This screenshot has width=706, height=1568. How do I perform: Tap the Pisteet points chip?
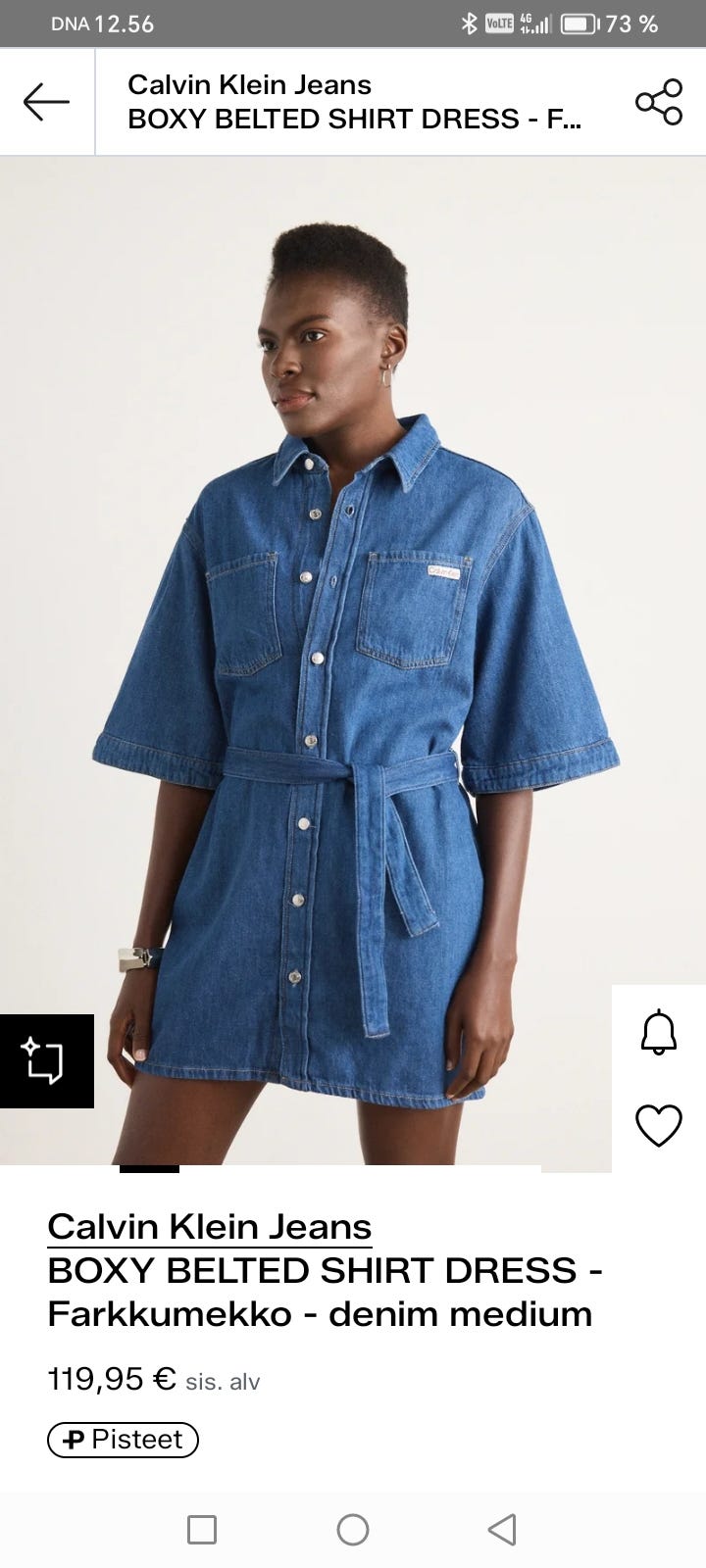tap(123, 1440)
